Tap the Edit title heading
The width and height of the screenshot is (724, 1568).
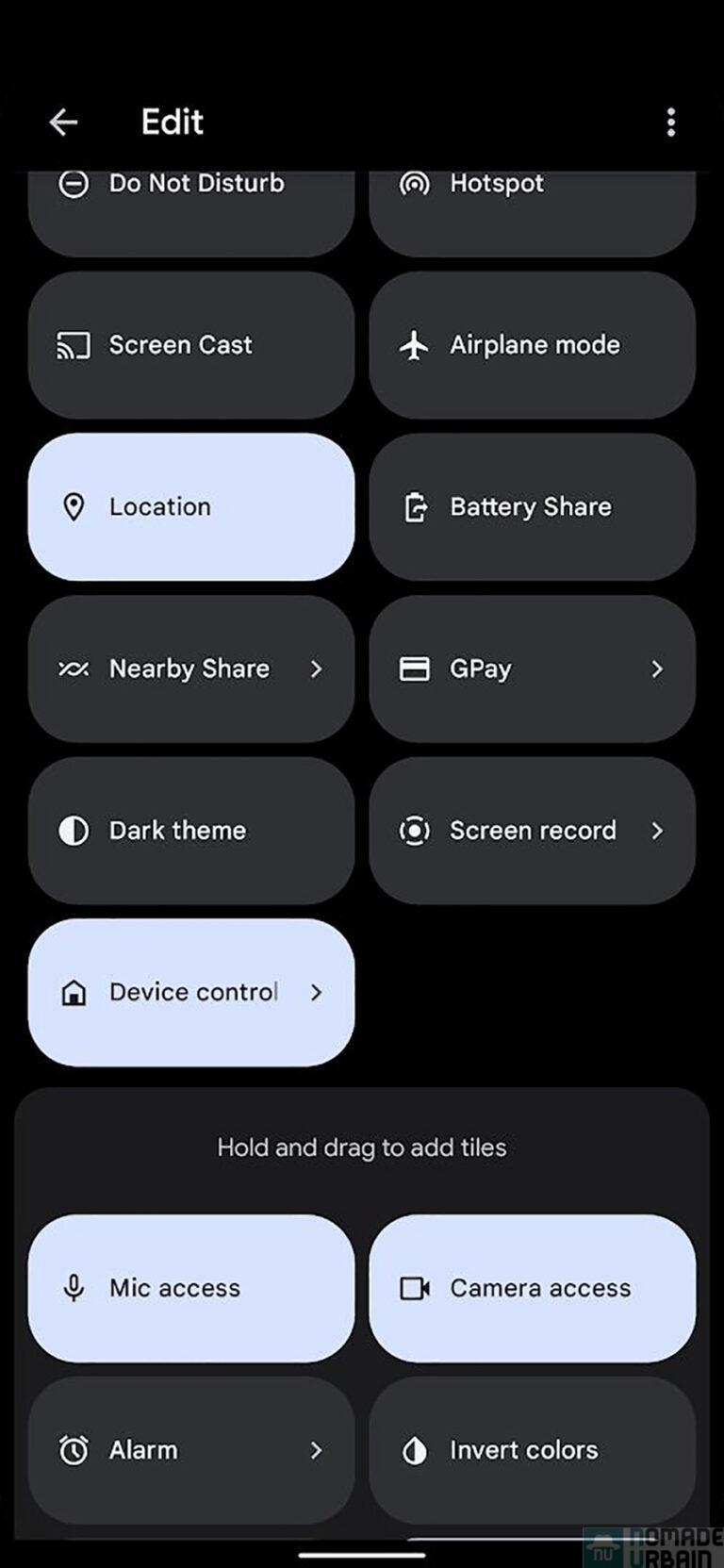172,122
